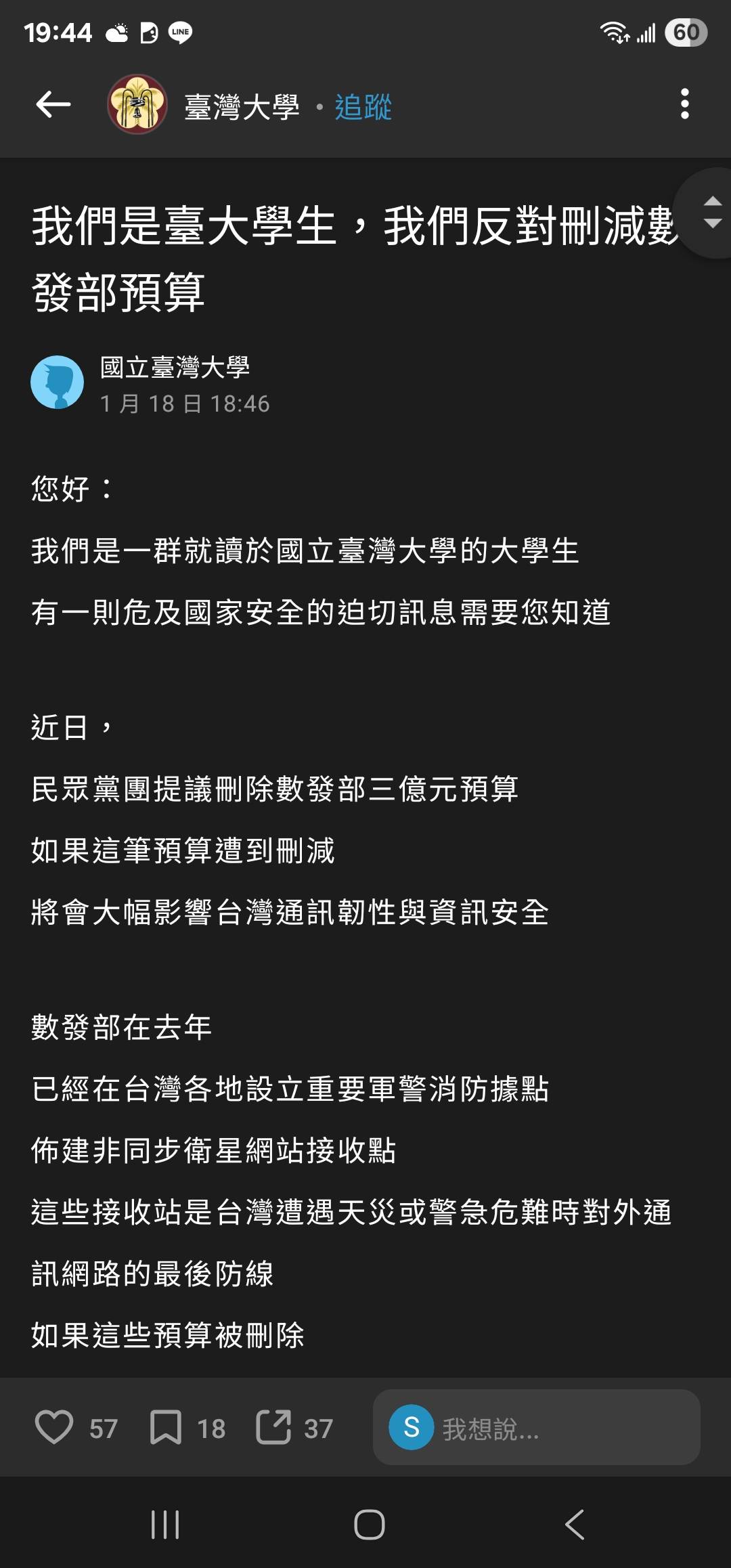The height and width of the screenshot is (1568, 731).
Task: Open the three-dot overflow menu
Action: click(x=685, y=104)
